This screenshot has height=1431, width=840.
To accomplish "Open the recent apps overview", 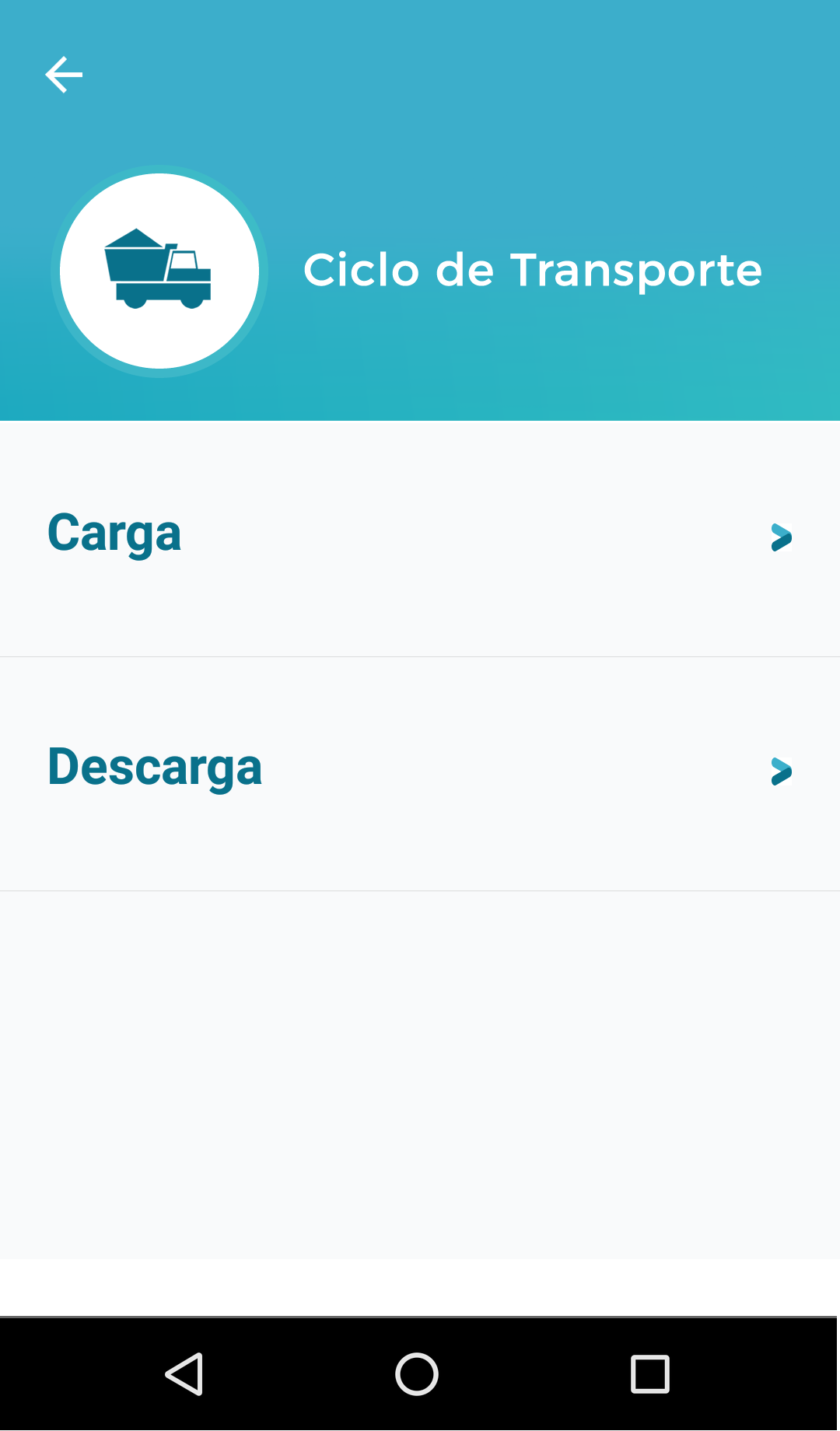I will click(x=649, y=1374).
